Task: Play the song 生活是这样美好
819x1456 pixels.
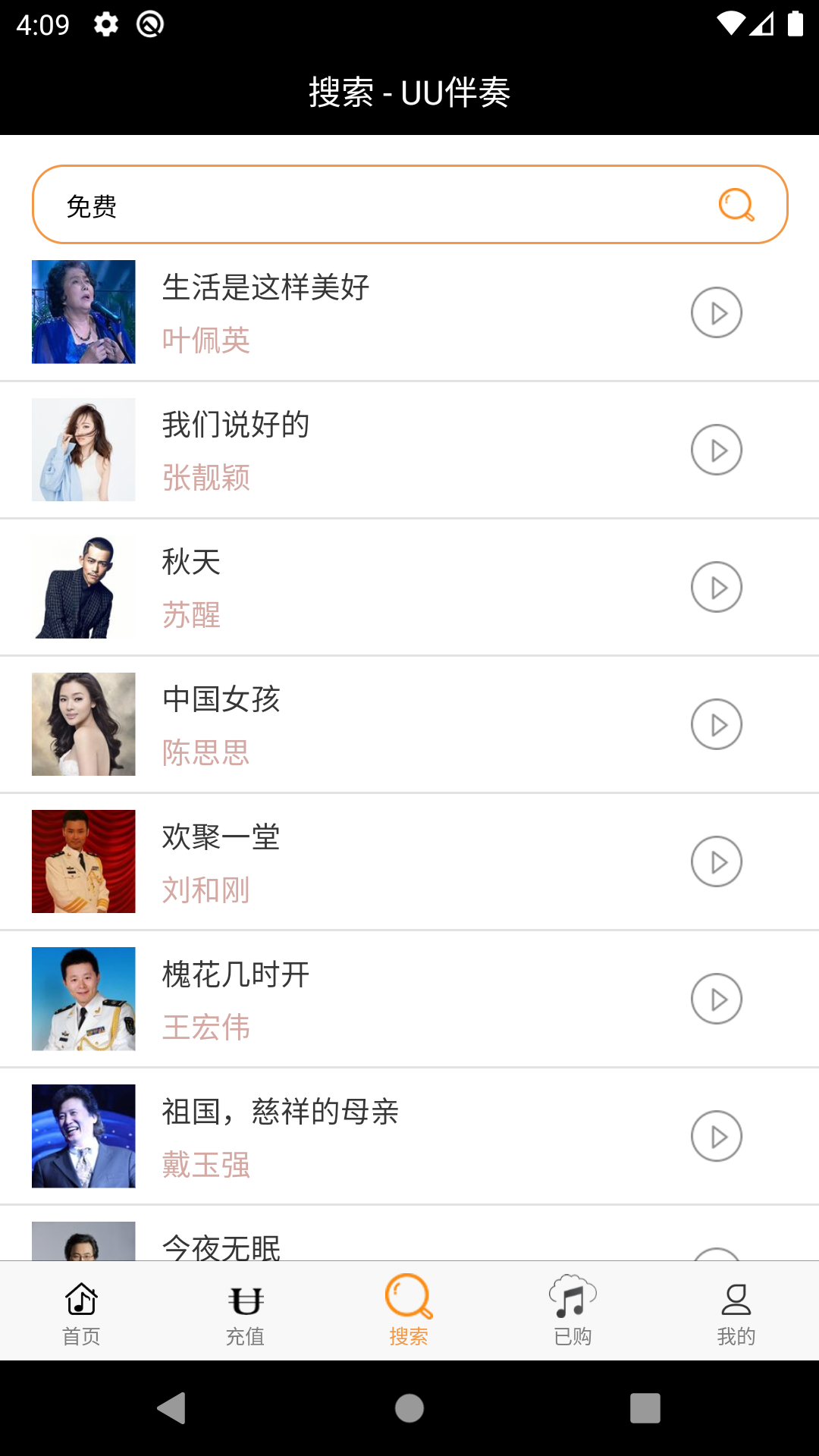Action: [716, 312]
